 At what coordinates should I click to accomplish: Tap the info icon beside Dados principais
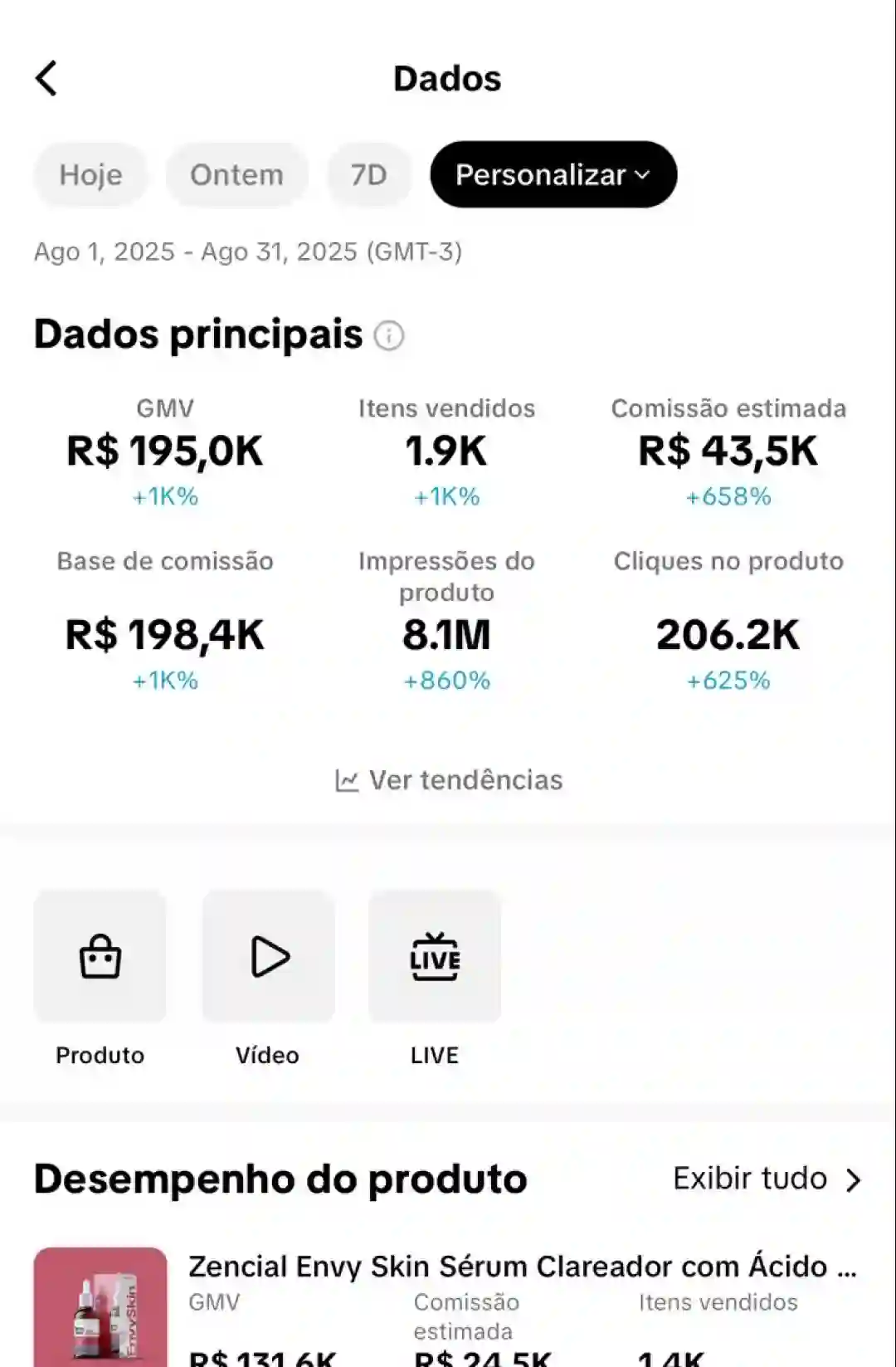[389, 336]
